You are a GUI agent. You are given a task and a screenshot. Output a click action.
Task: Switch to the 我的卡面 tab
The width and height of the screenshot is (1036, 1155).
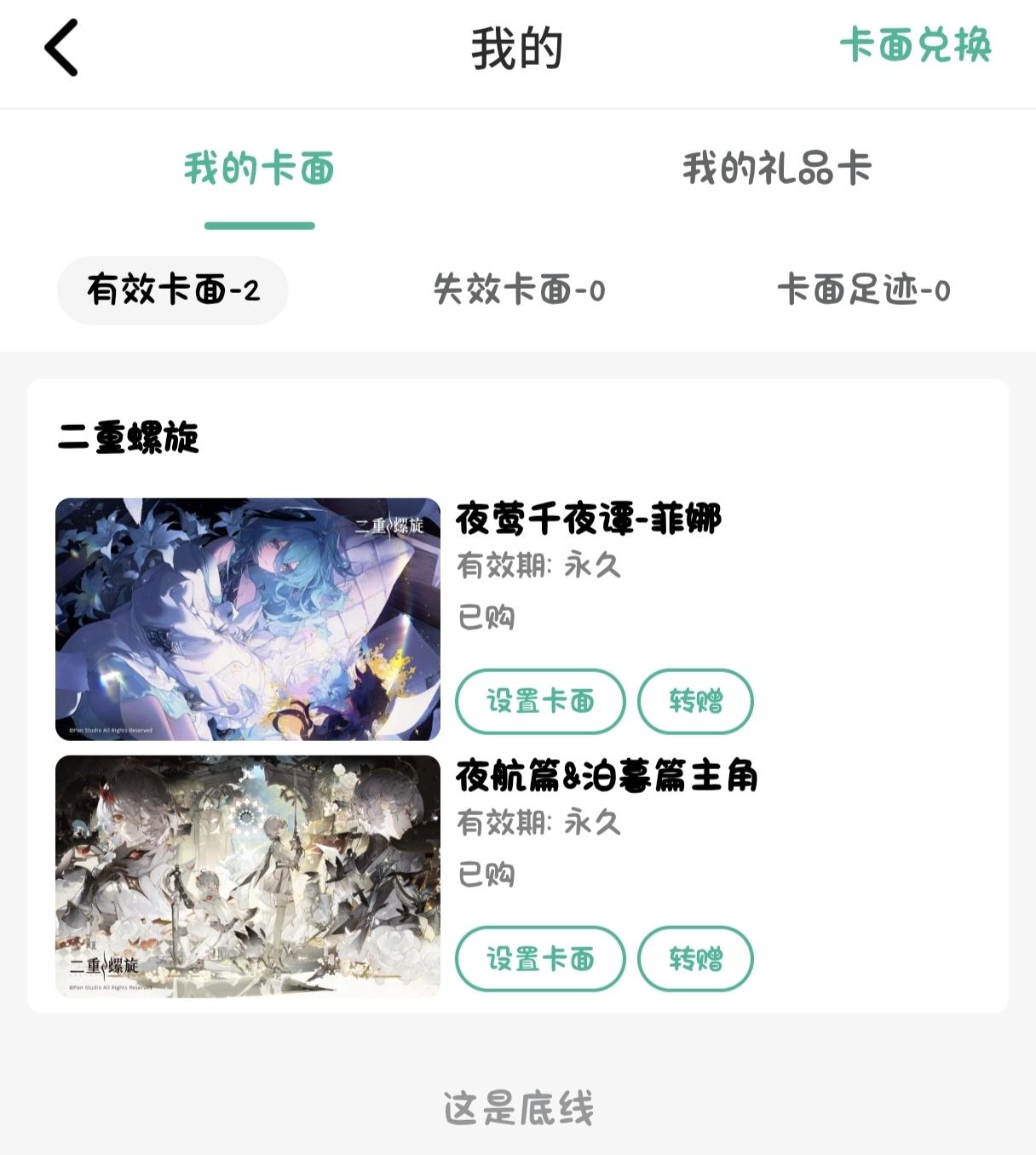pos(259,169)
